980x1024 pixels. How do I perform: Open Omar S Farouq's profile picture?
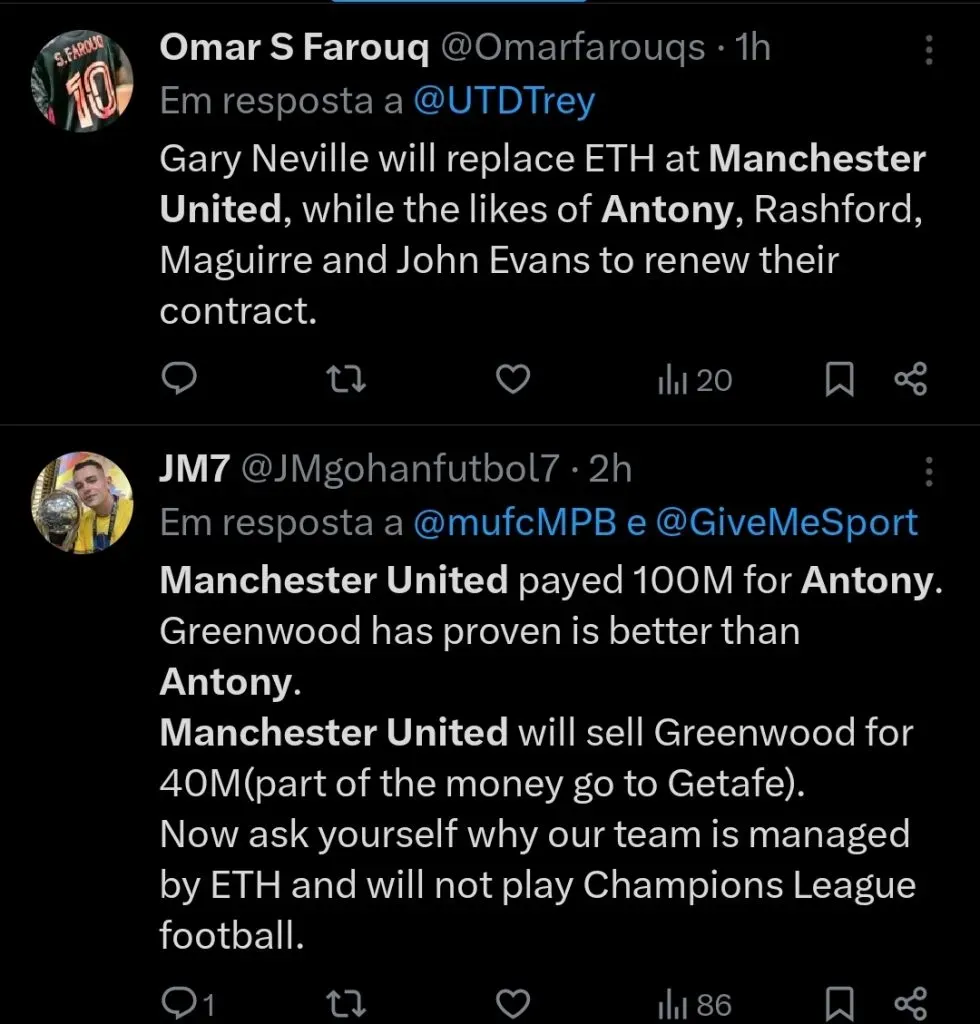83,79
